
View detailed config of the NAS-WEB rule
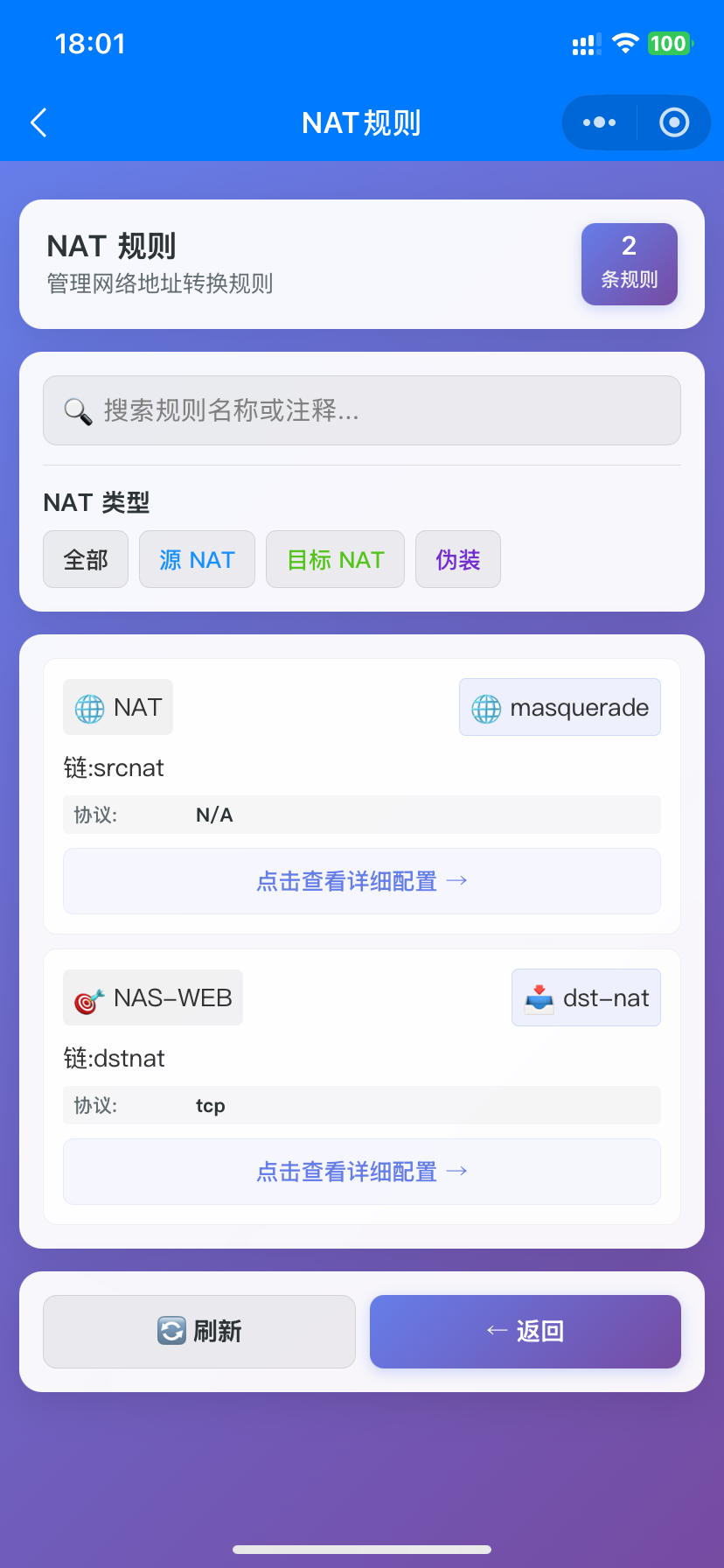pos(362,1172)
